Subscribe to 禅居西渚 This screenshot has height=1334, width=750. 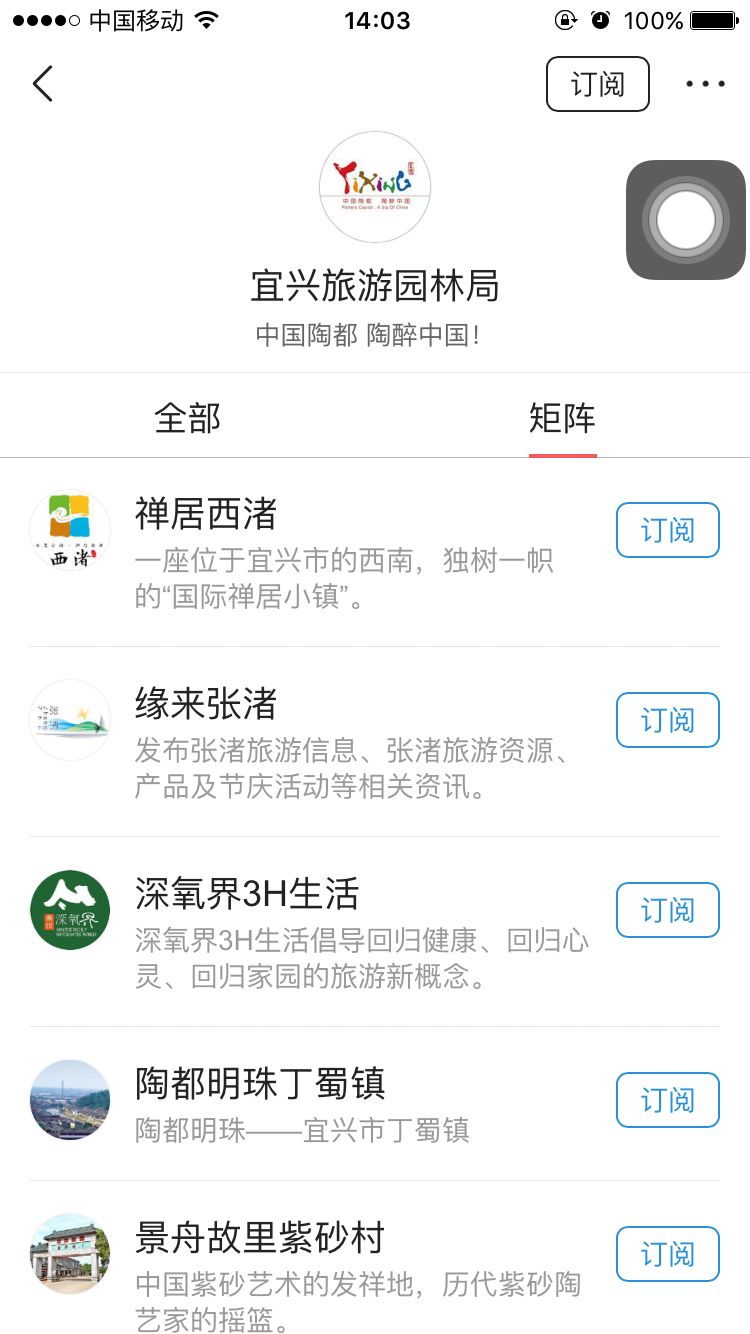point(667,530)
